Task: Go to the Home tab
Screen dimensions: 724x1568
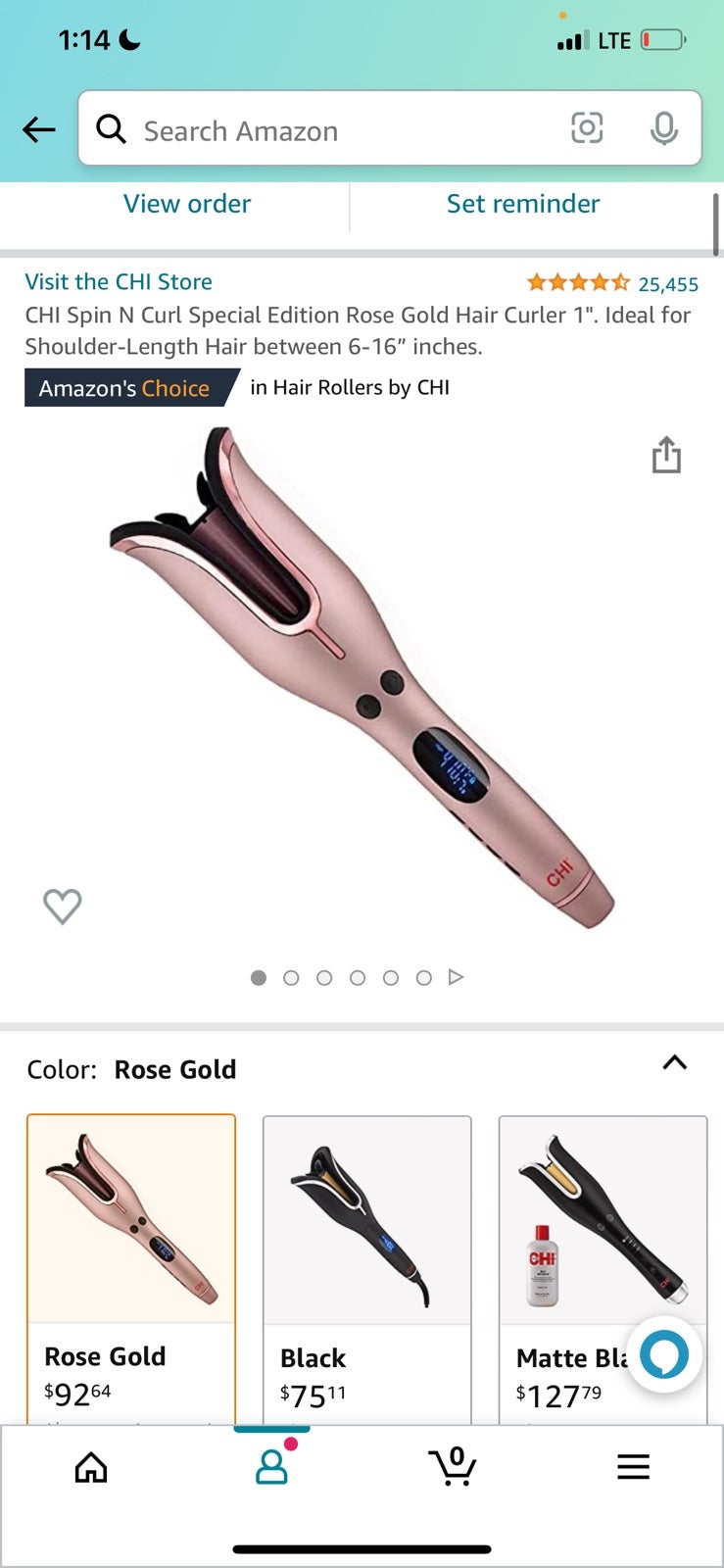Action: click(x=91, y=1467)
